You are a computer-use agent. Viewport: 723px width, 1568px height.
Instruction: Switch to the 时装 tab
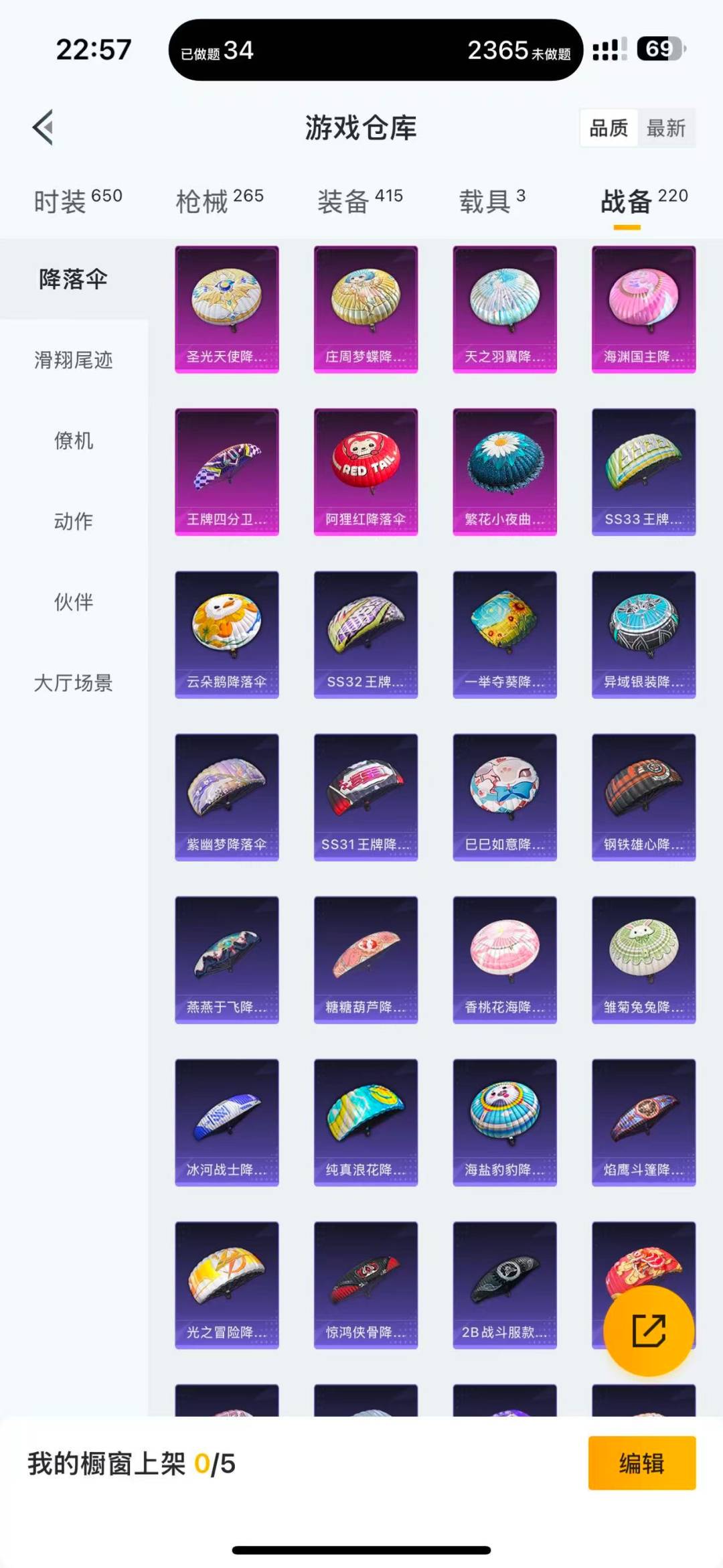(x=78, y=200)
